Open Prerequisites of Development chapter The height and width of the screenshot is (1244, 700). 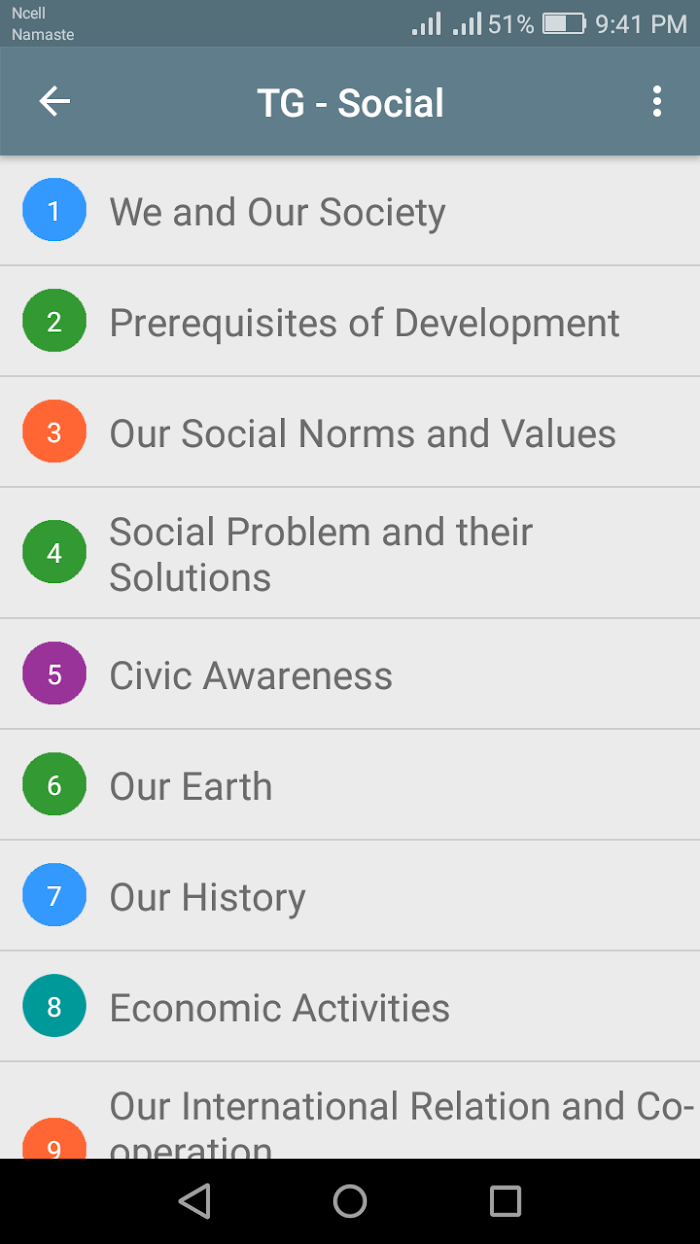click(350, 321)
